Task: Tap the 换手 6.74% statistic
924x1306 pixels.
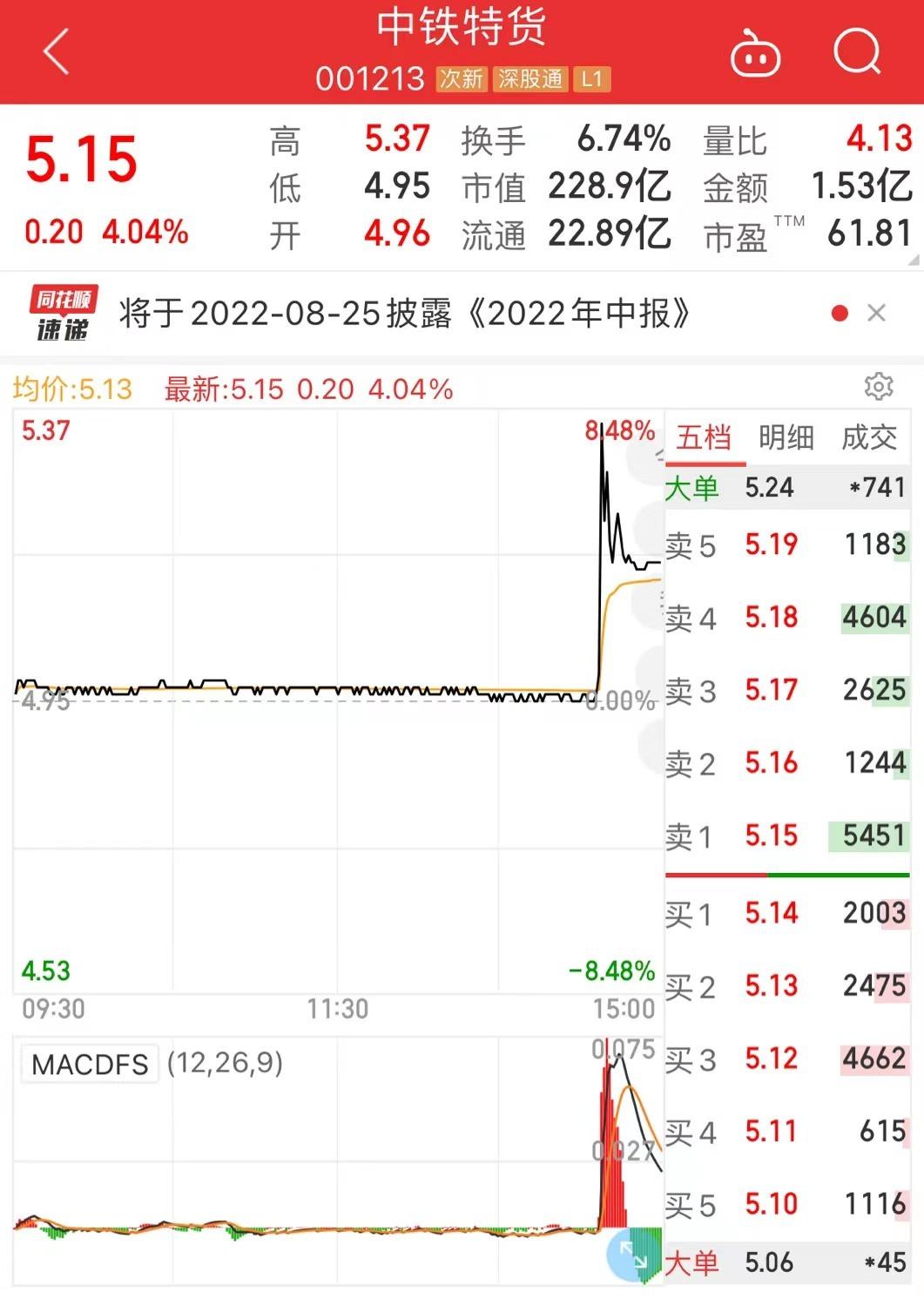Action: [x=566, y=139]
